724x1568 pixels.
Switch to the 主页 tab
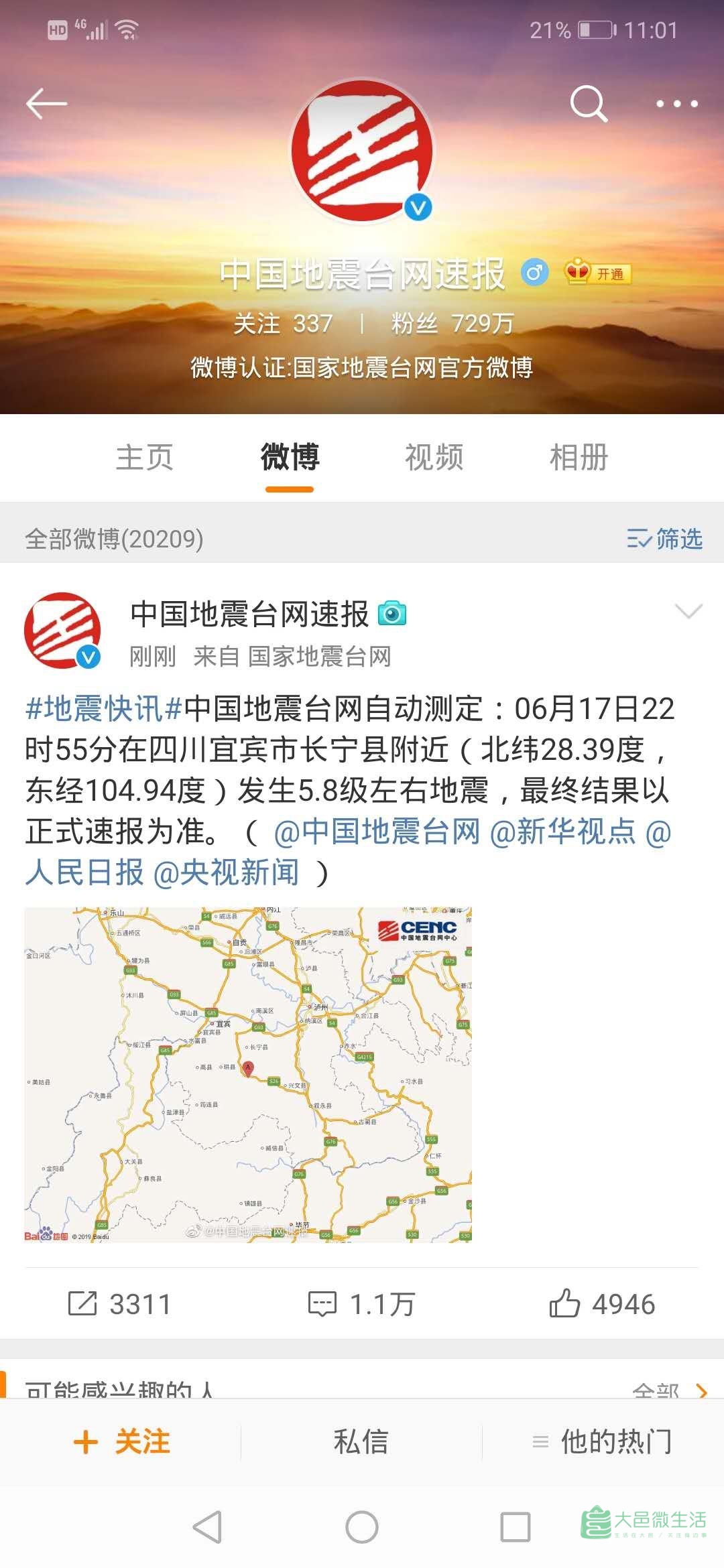tap(145, 458)
